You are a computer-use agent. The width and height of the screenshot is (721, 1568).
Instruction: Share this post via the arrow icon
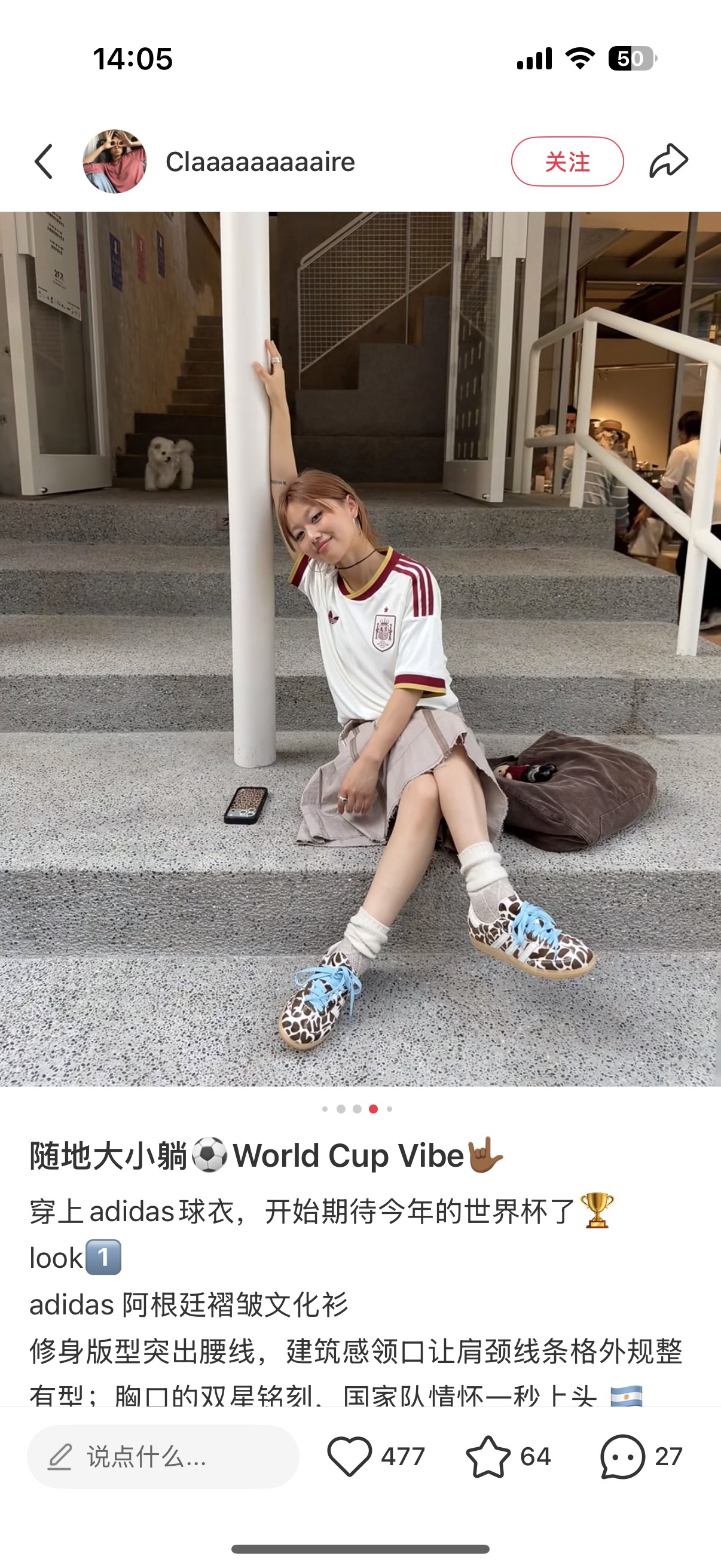668,161
